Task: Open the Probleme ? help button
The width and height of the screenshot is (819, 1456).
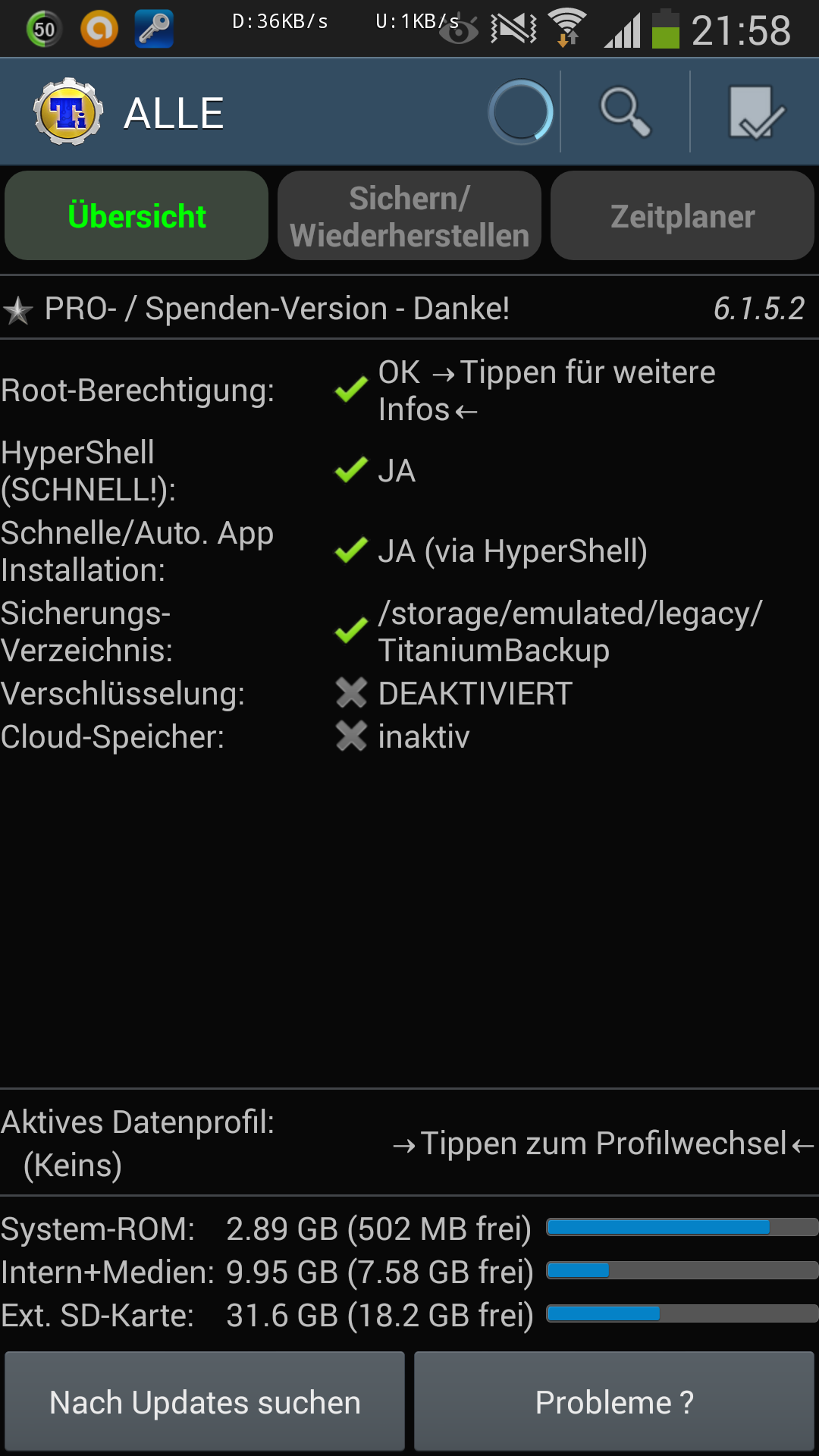Action: click(614, 1401)
